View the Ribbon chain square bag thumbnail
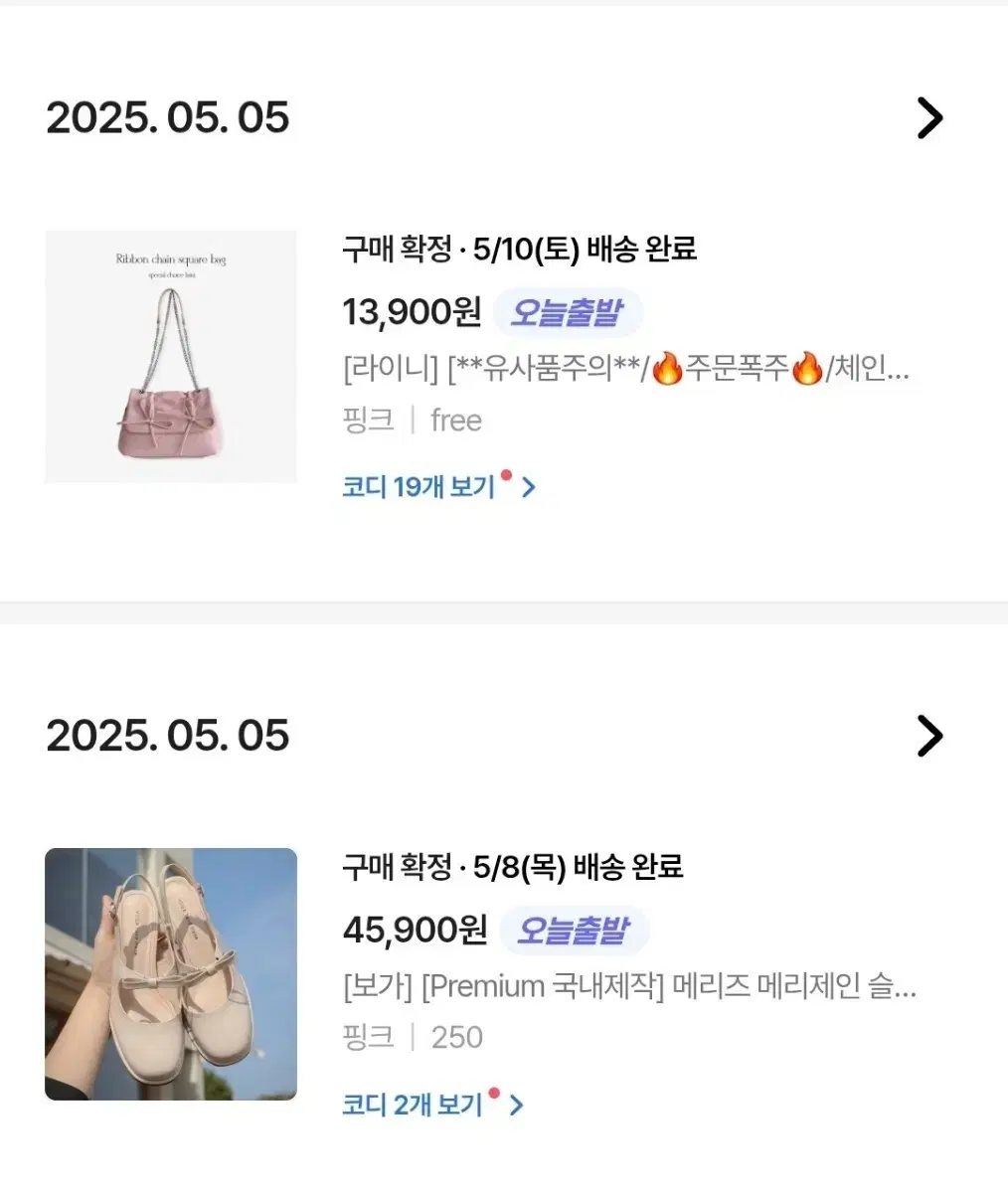This screenshot has width=1008, height=1193. [x=170, y=355]
